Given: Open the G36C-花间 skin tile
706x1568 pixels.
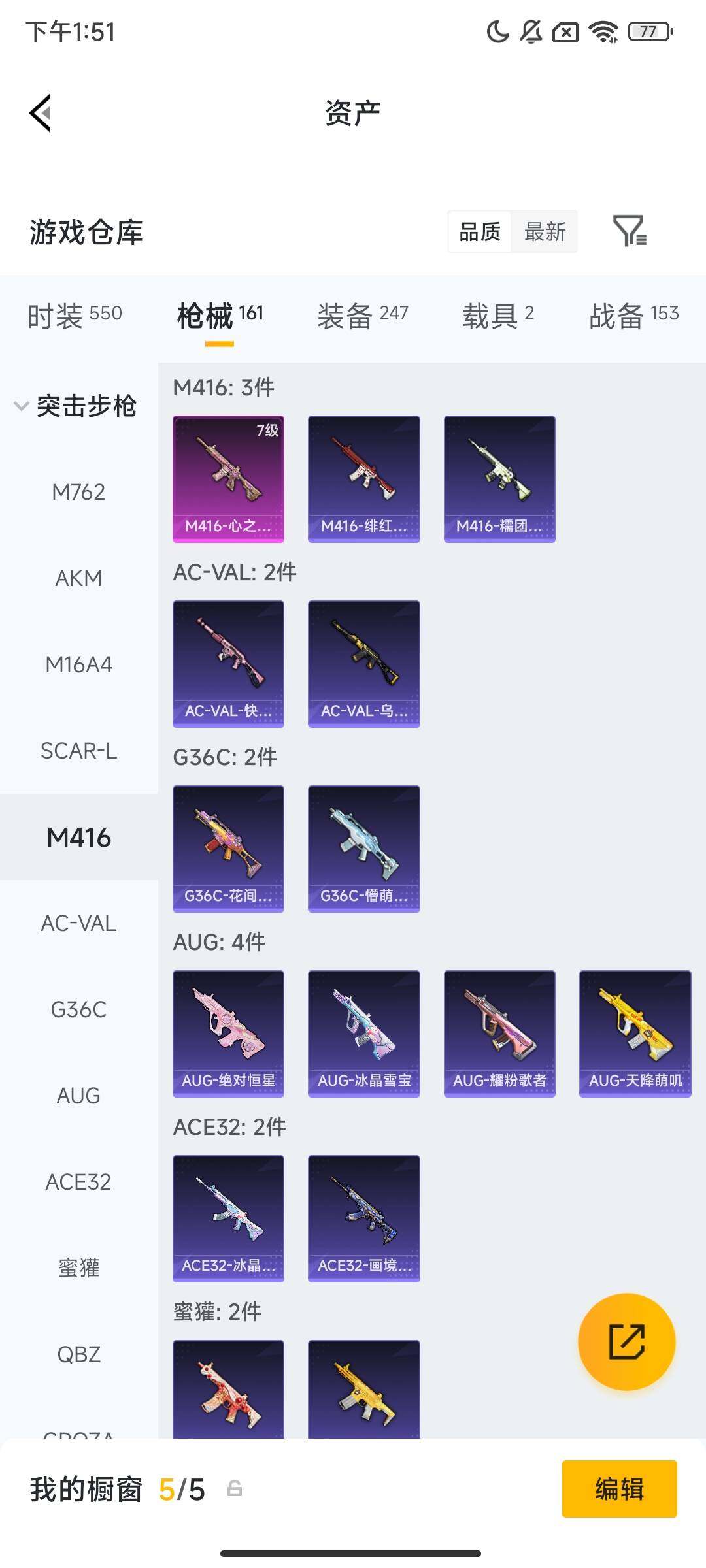Looking at the screenshot, I should [x=228, y=849].
